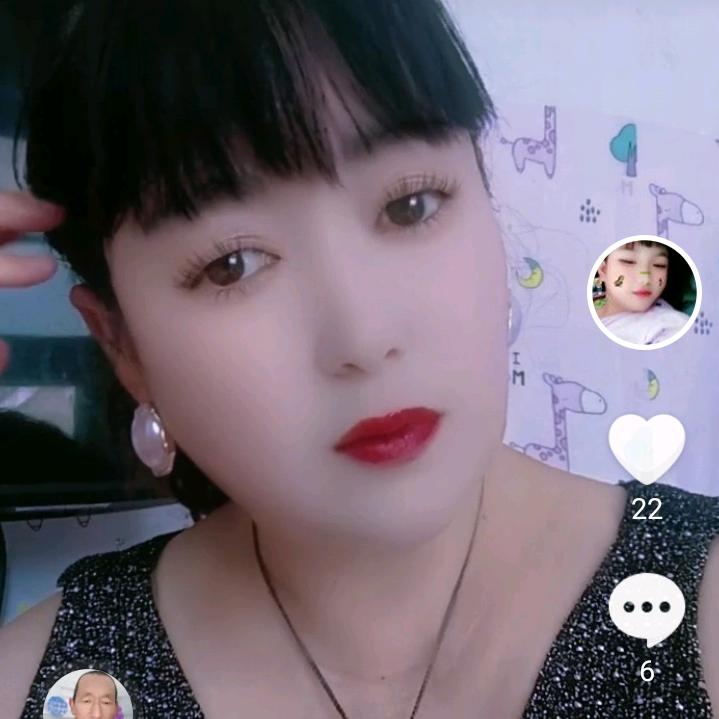Like this video with the heart
Image resolution: width=719 pixels, height=719 pixels.
647,448
